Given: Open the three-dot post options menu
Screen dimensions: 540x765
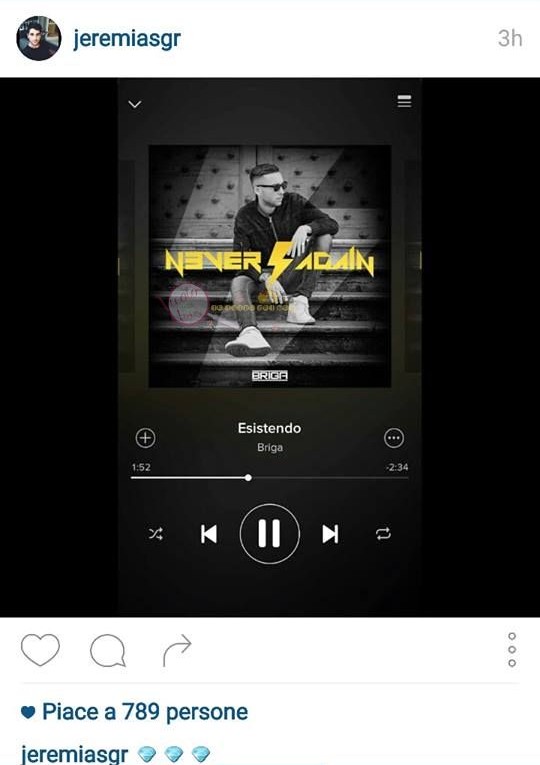Looking at the screenshot, I should [x=512, y=649].
